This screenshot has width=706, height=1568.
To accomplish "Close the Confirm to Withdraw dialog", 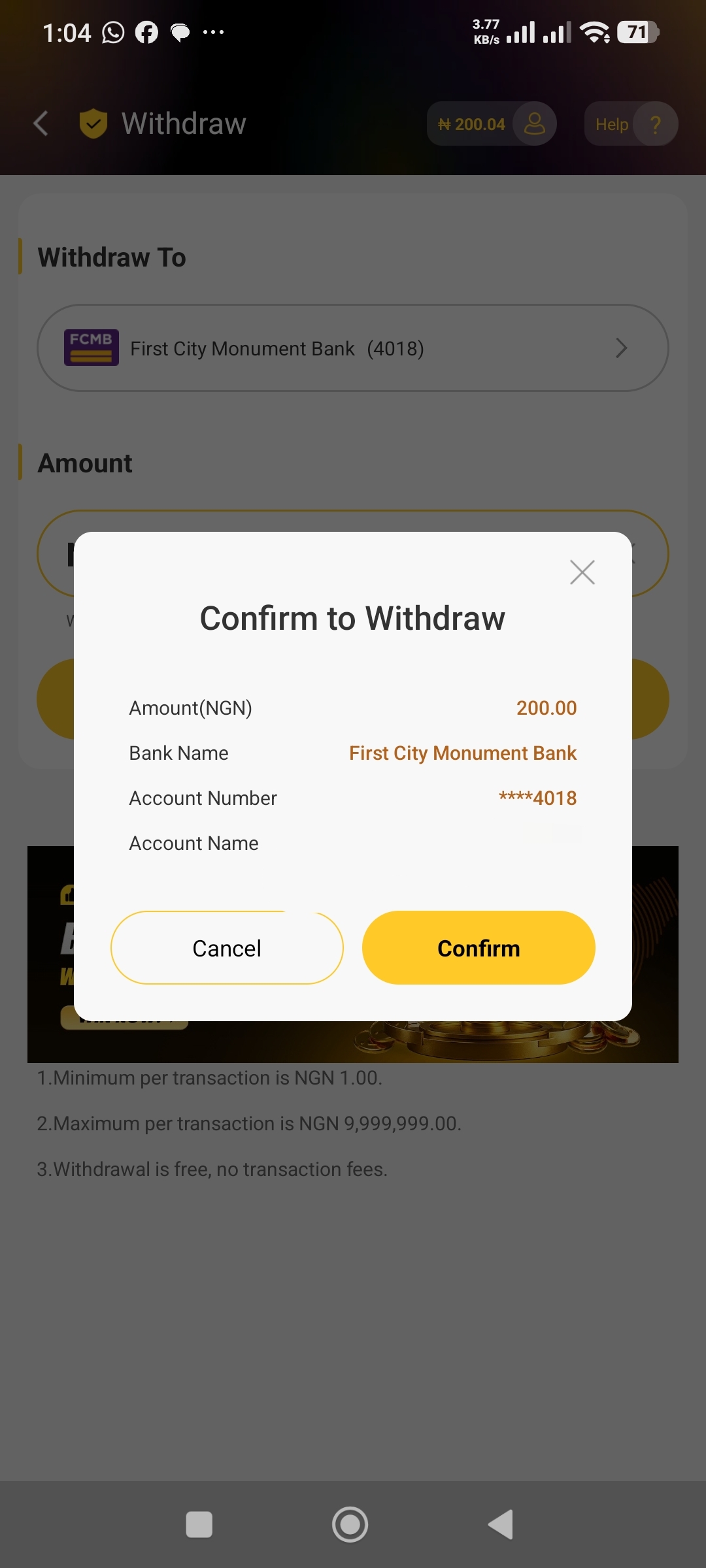I will tap(582, 572).
